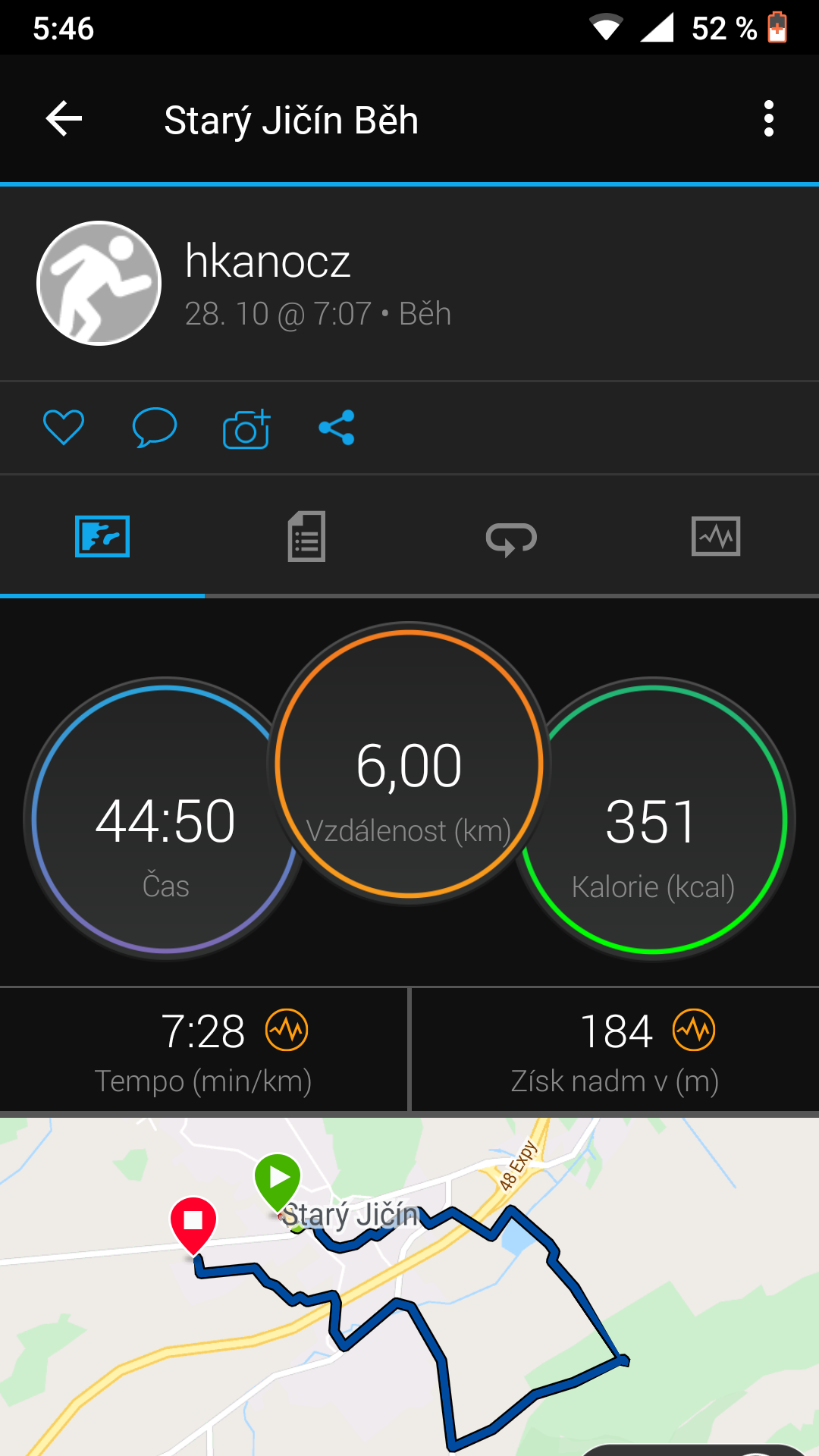
Task: Open comments on the run
Action: tap(155, 428)
